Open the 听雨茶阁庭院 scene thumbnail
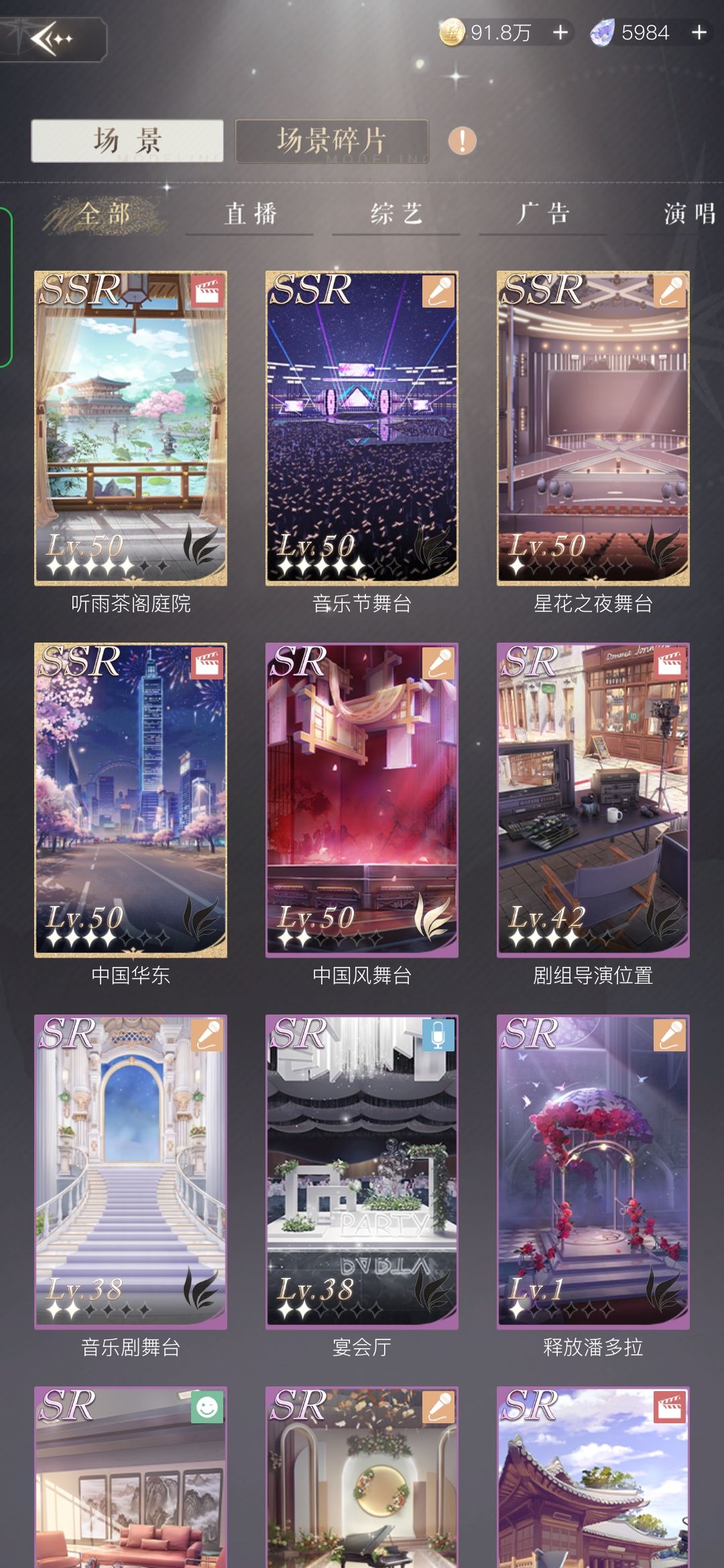Image resolution: width=724 pixels, height=1568 pixels. 131,429
